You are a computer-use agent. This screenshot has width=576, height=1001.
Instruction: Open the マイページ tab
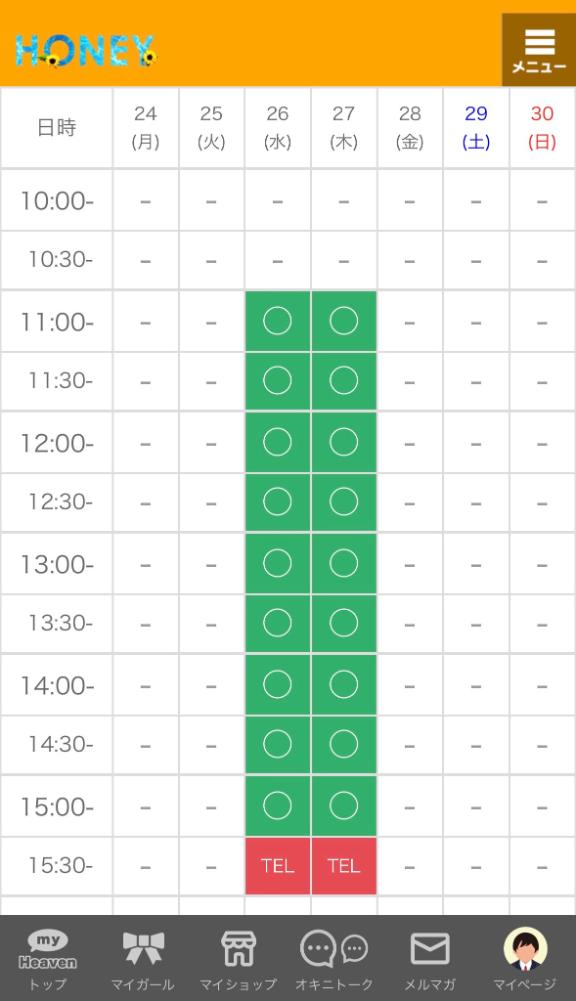pyautogui.click(x=525, y=958)
